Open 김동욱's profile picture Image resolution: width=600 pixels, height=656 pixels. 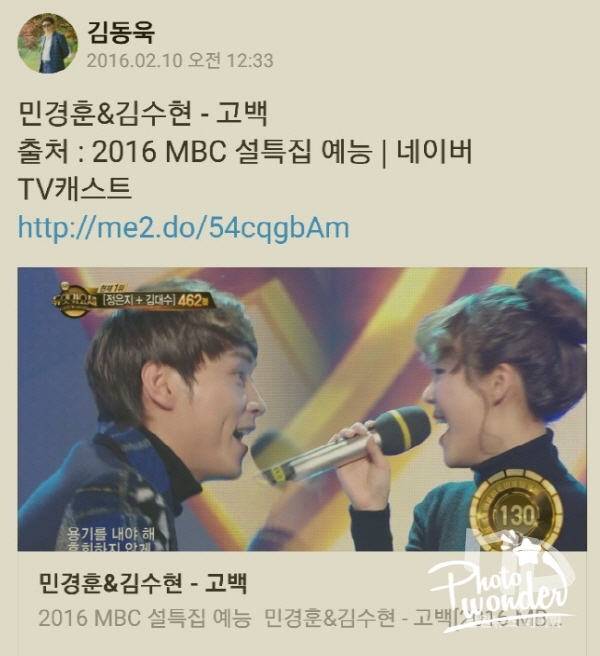(x=47, y=44)
